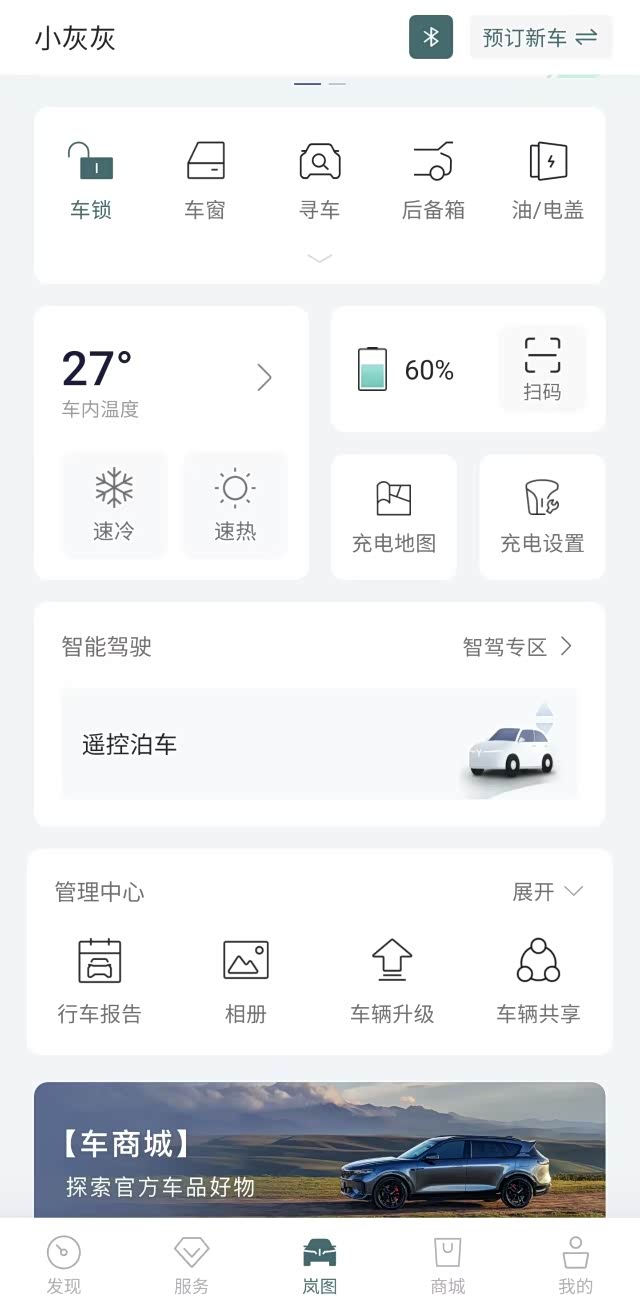Open the 遥控泊车 remote parking card
640x1313 pixels.
[319, 744]
